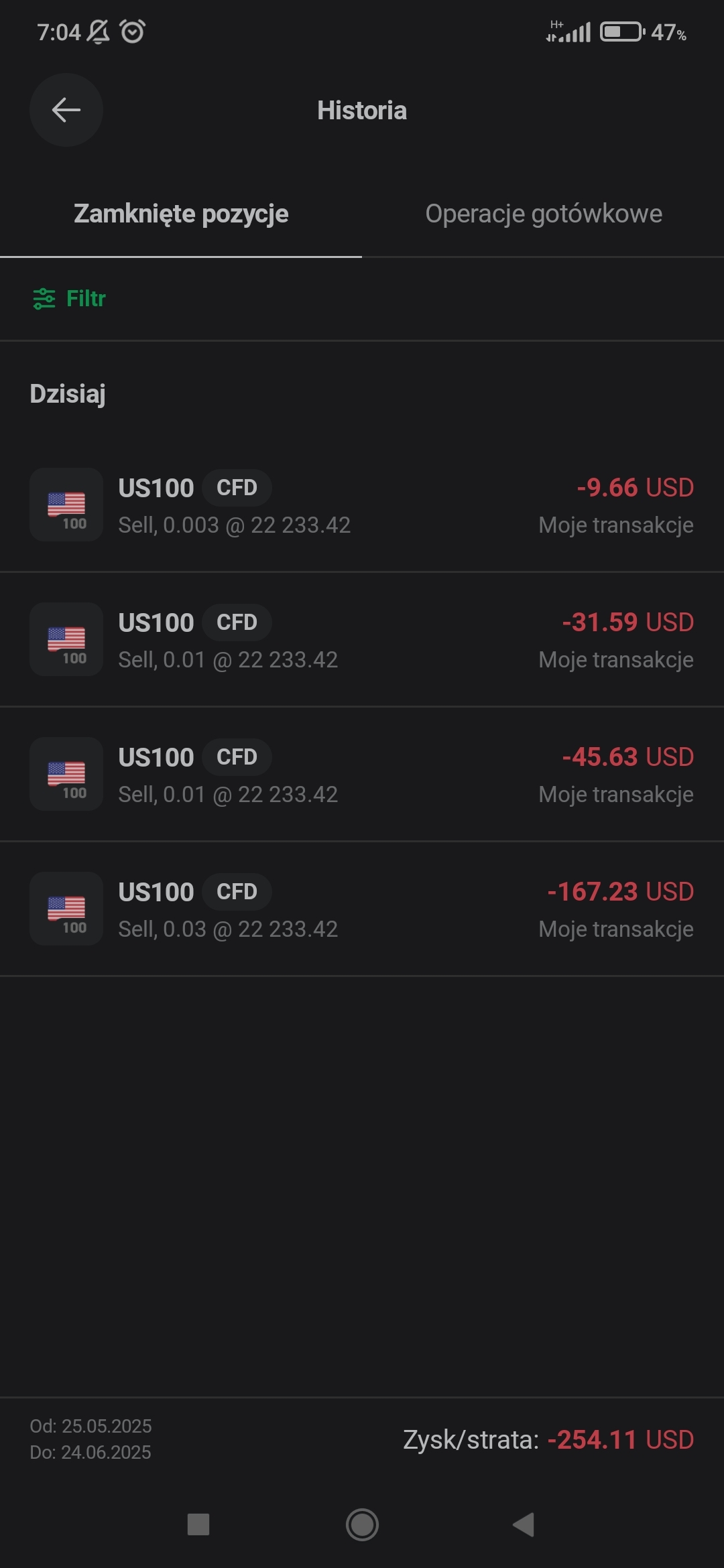The height and width of the screenshot is (1568, 724).
Task: Show details of the -167.23 USD position
Action: [362, 909]
